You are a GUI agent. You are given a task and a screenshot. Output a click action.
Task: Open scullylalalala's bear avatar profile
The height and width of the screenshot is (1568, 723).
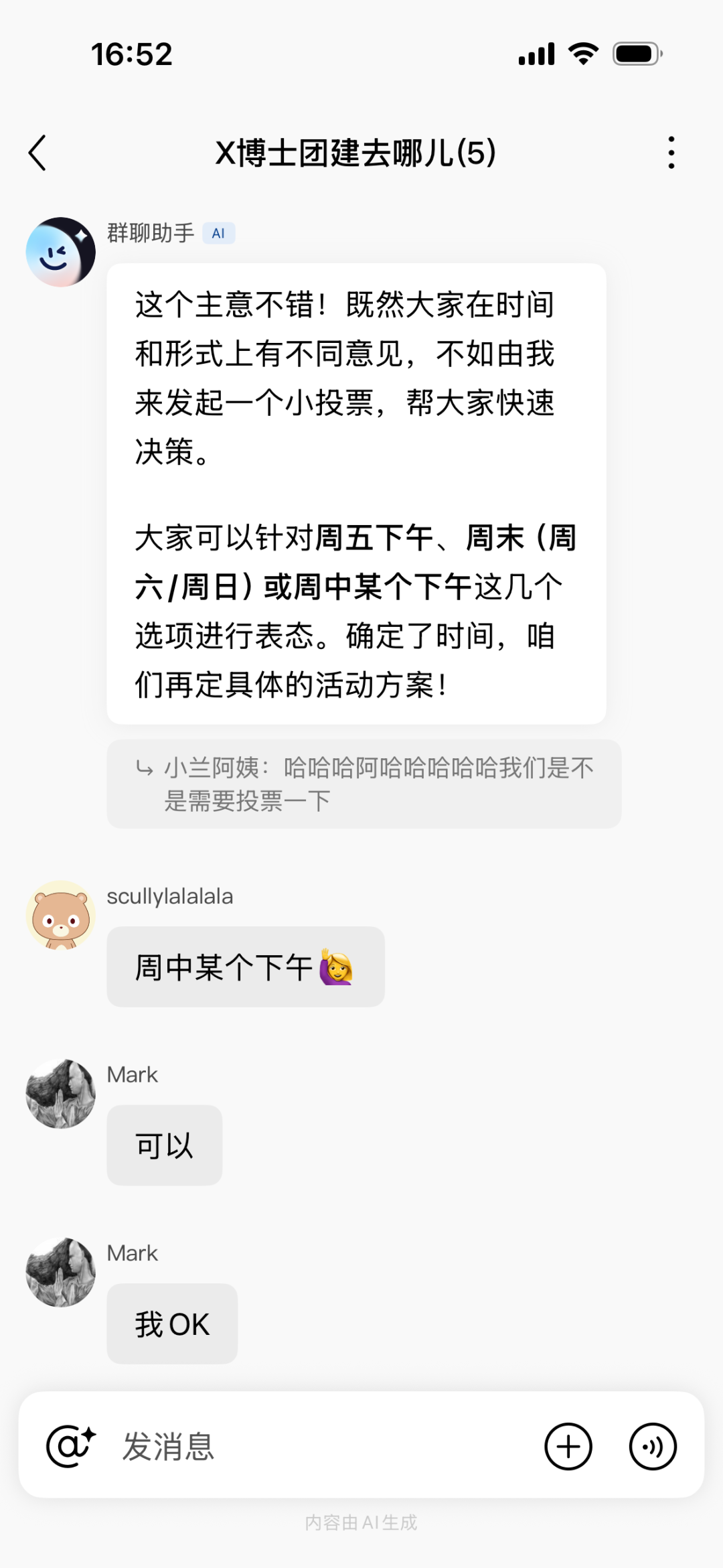tap(60, 915)
